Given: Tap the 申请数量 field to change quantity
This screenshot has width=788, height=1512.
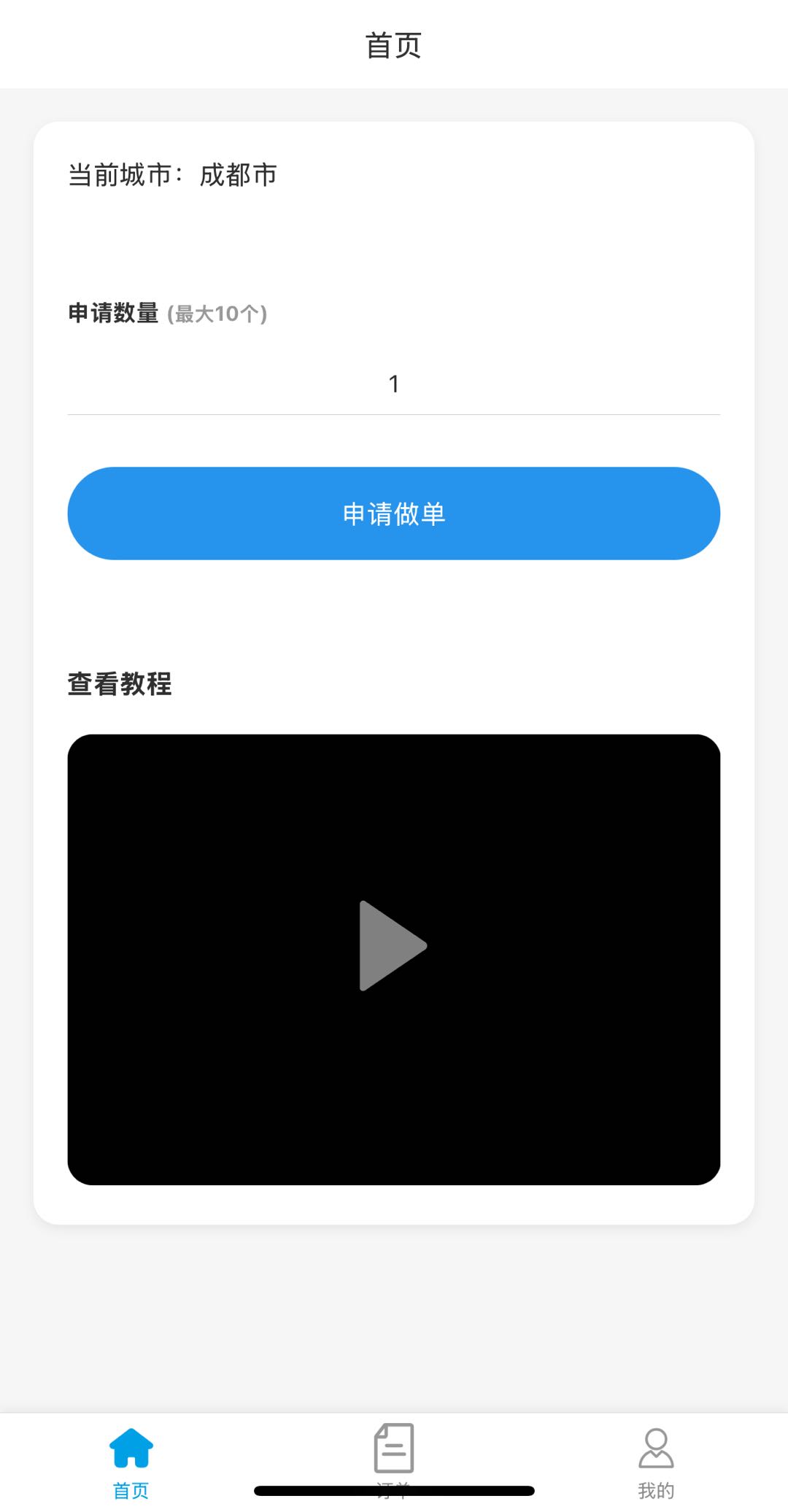Looking at the screenshot, I should coord(394,382).
